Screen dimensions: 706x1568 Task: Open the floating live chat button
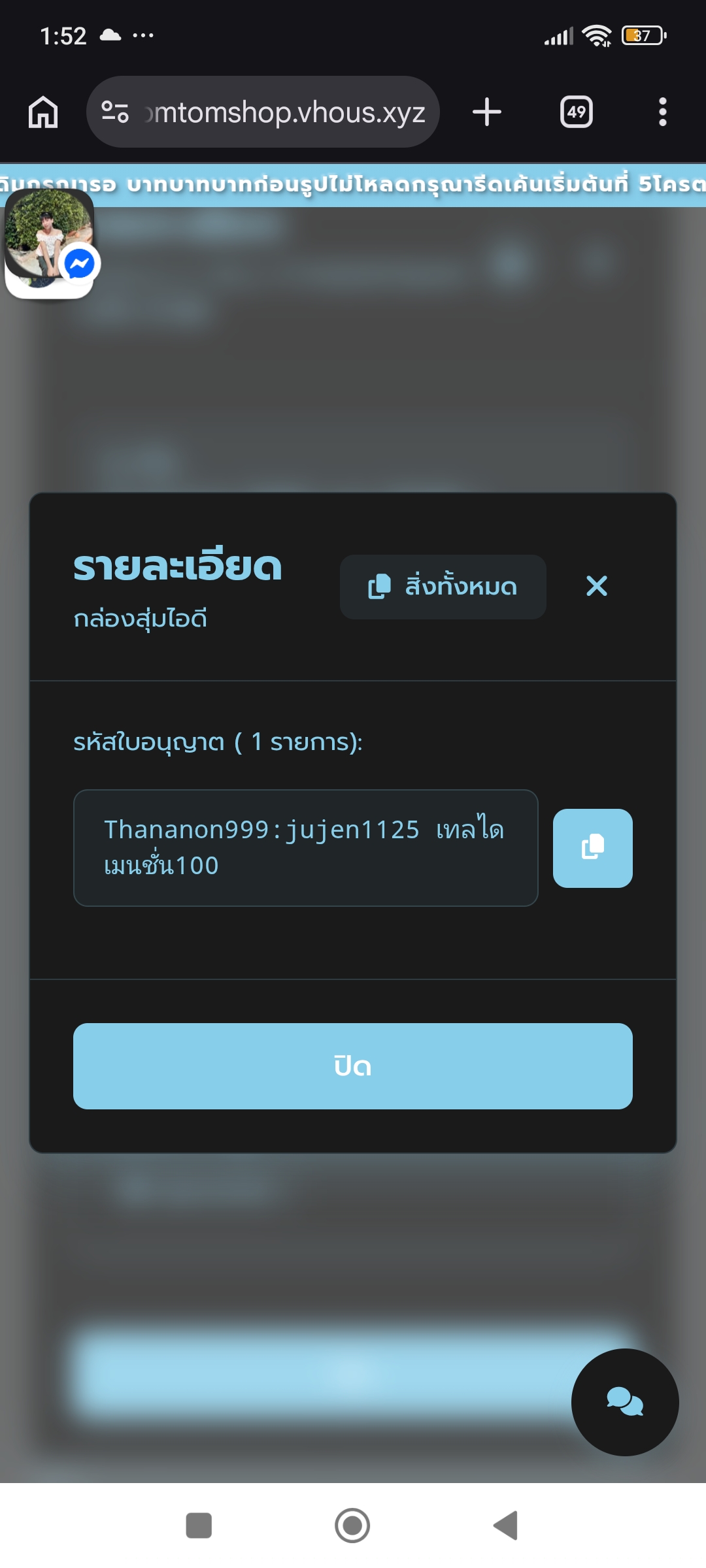point(624,1402)
